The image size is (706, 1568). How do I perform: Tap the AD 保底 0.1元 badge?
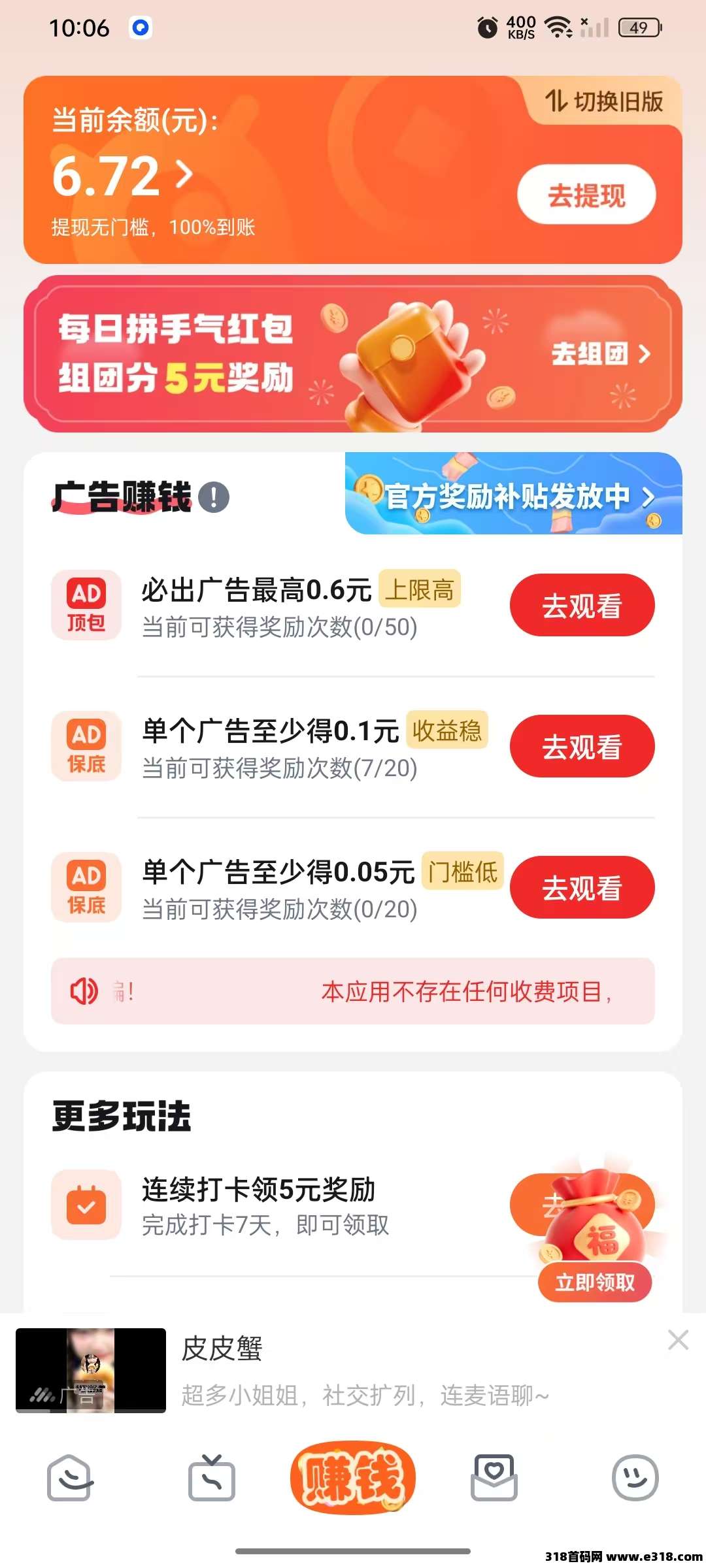pyautogui.click(x=87, y=746)
